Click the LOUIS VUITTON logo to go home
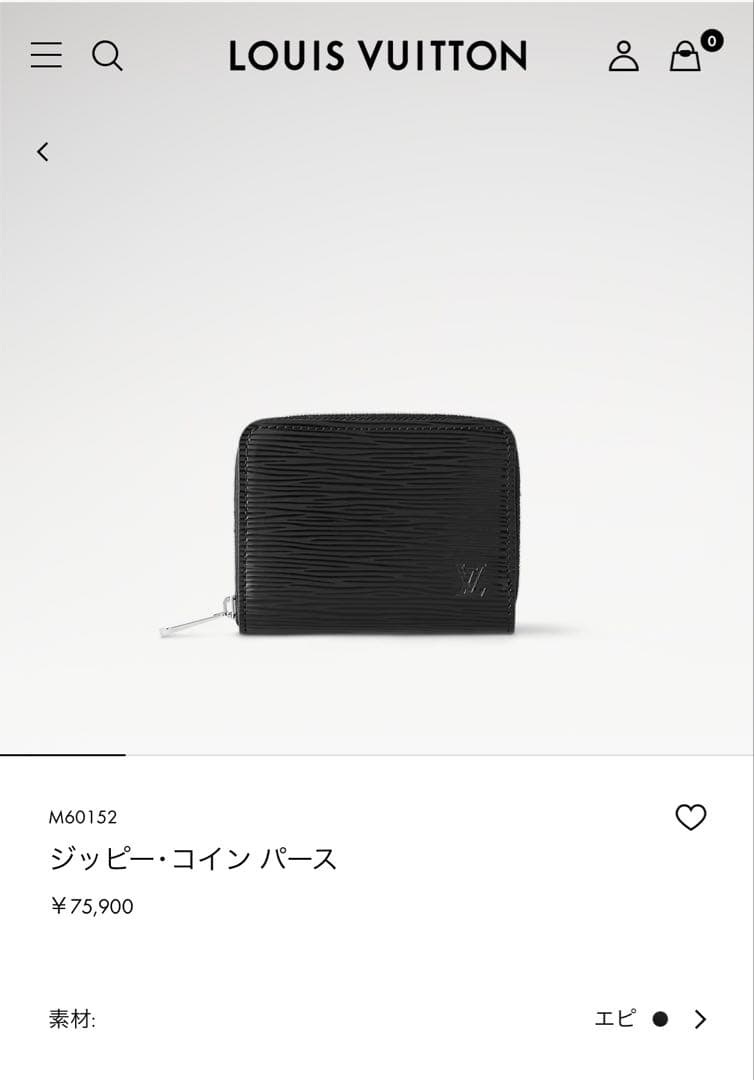 [x=377, y=57]
